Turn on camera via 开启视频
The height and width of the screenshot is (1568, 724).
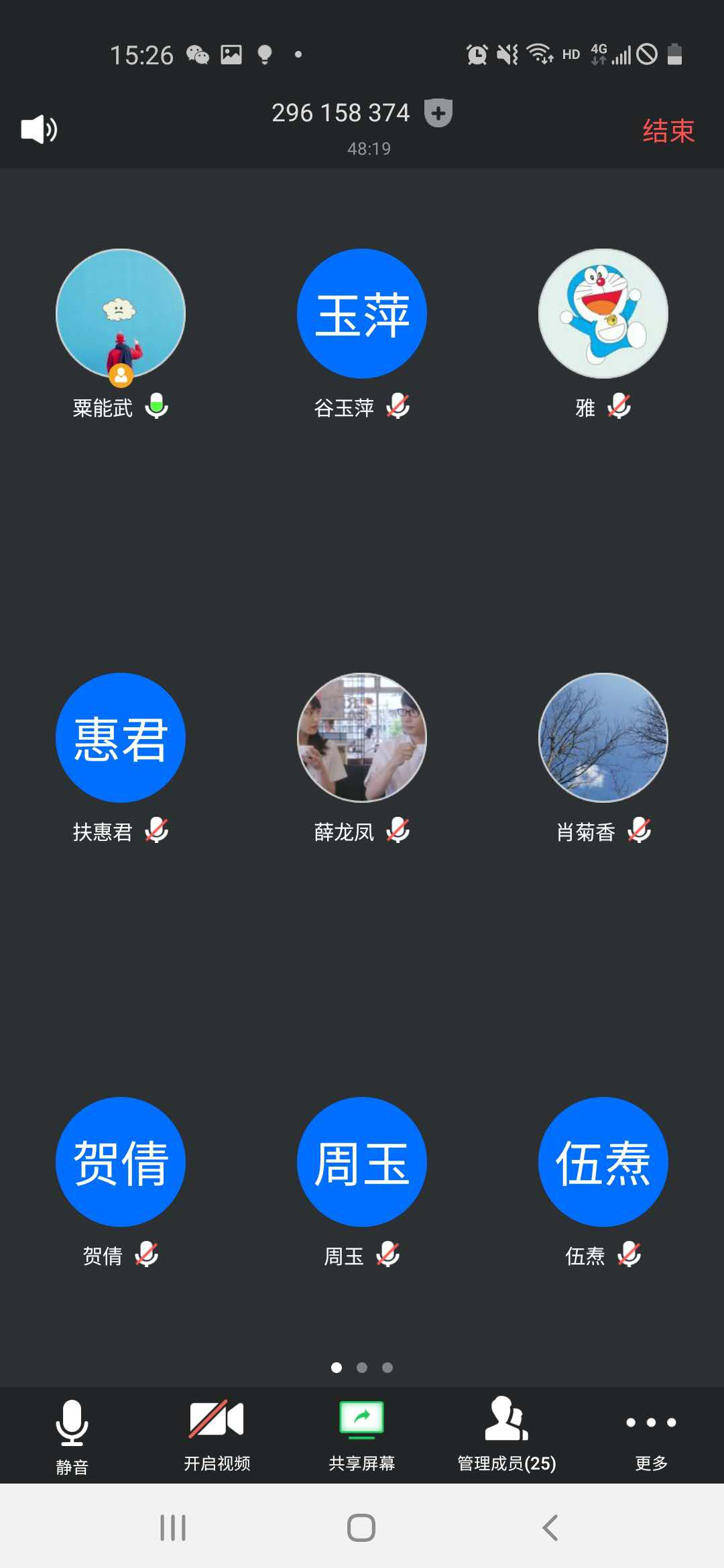coord(217,1435)
